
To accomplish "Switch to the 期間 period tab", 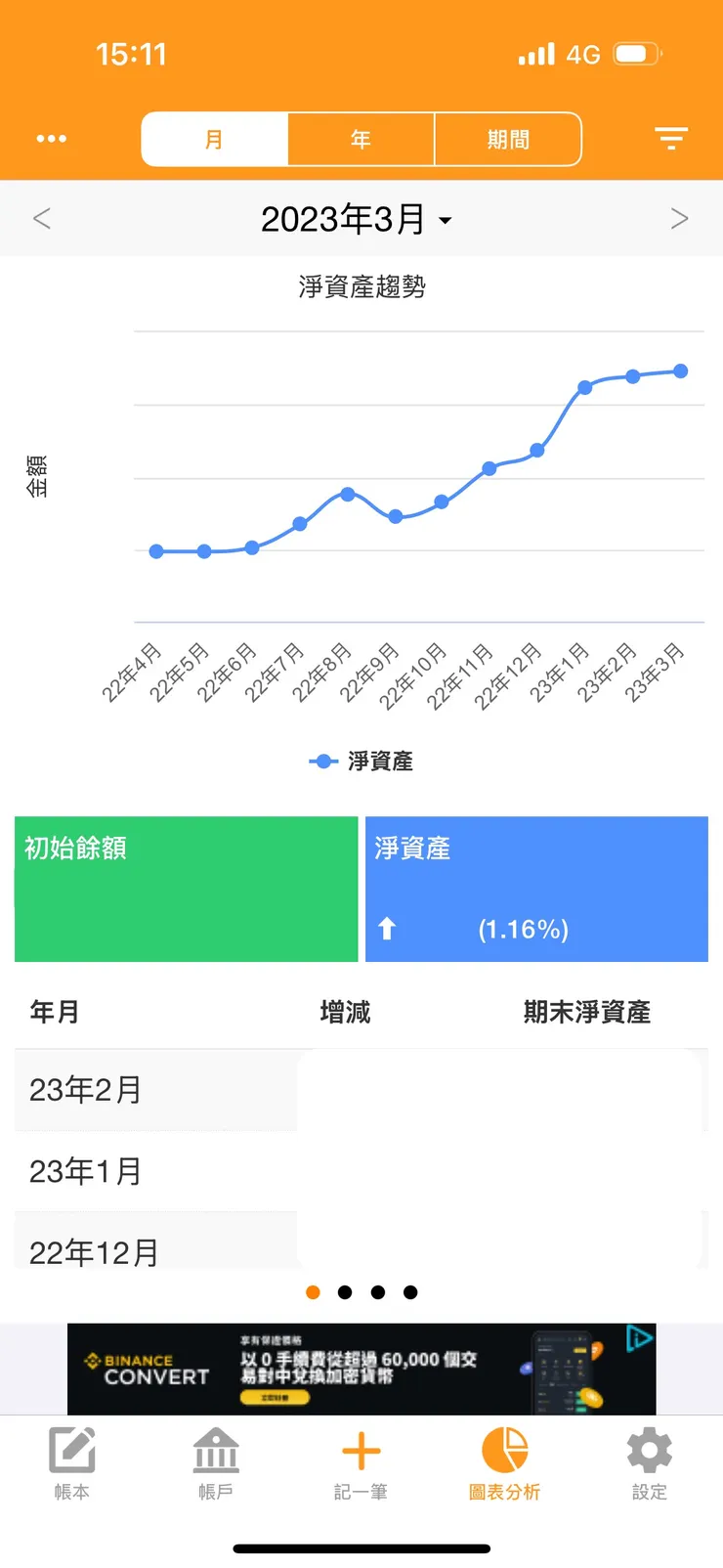I will pyautogui.click(x=507, y=138).
